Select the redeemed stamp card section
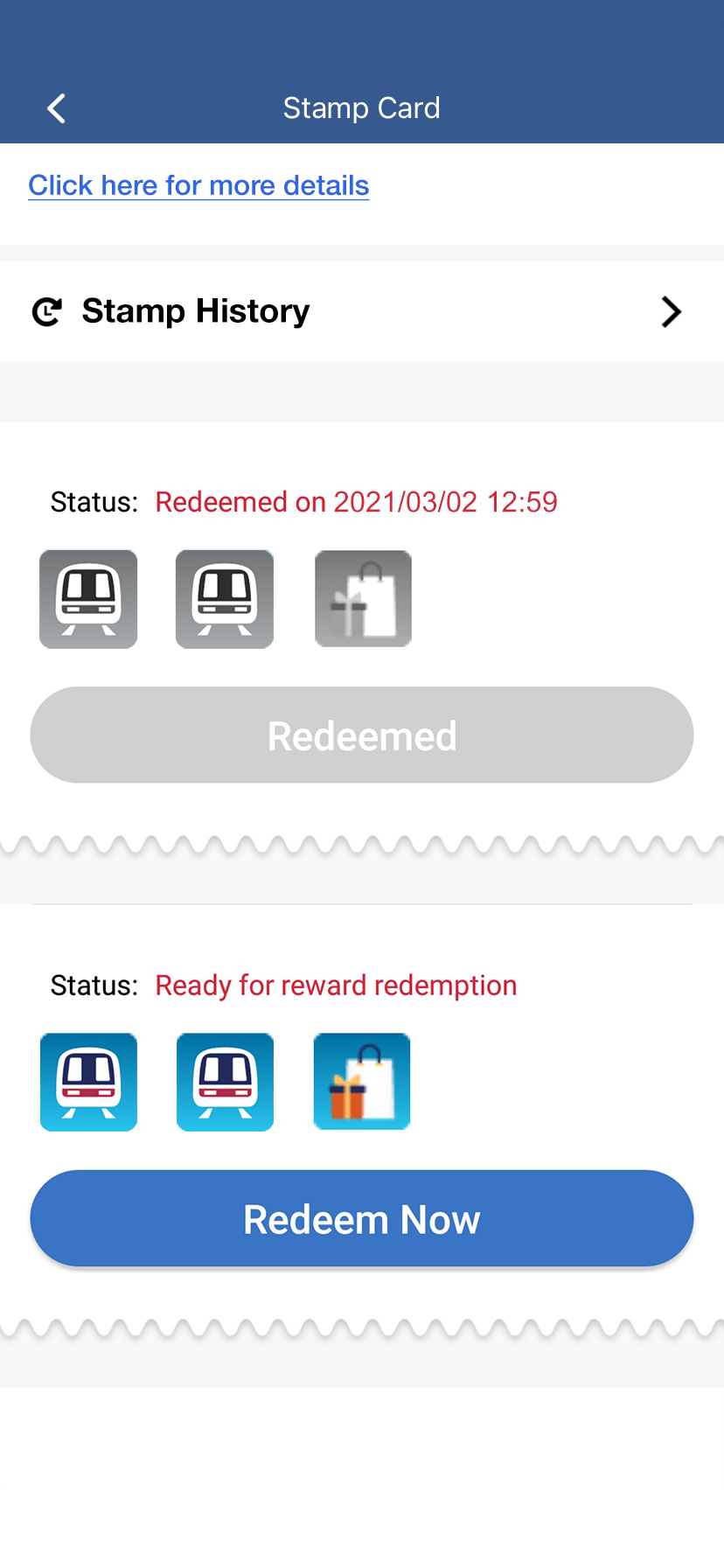This screenshot has width=724, height=1568. click(362, 647)
